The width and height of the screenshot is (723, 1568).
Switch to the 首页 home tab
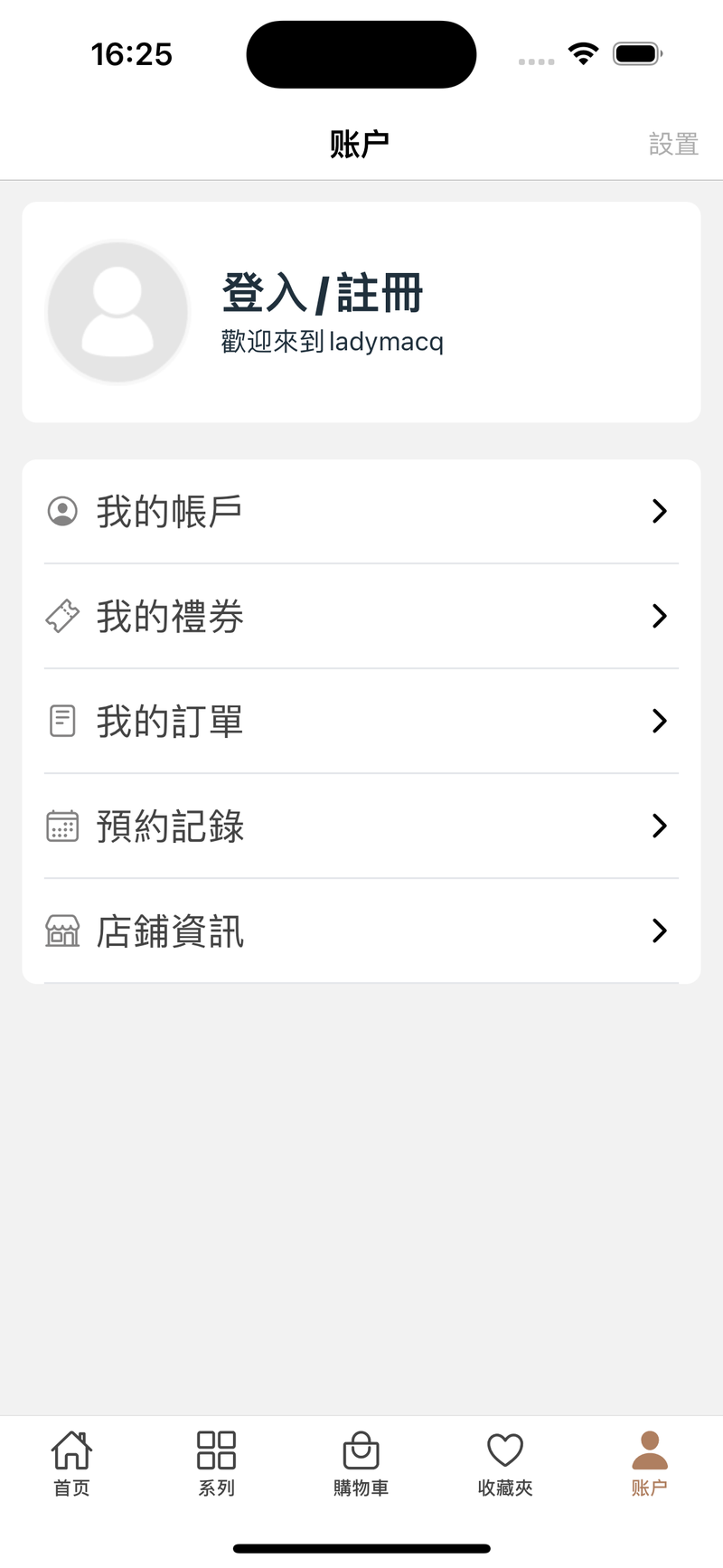(x=72, y=1463)
